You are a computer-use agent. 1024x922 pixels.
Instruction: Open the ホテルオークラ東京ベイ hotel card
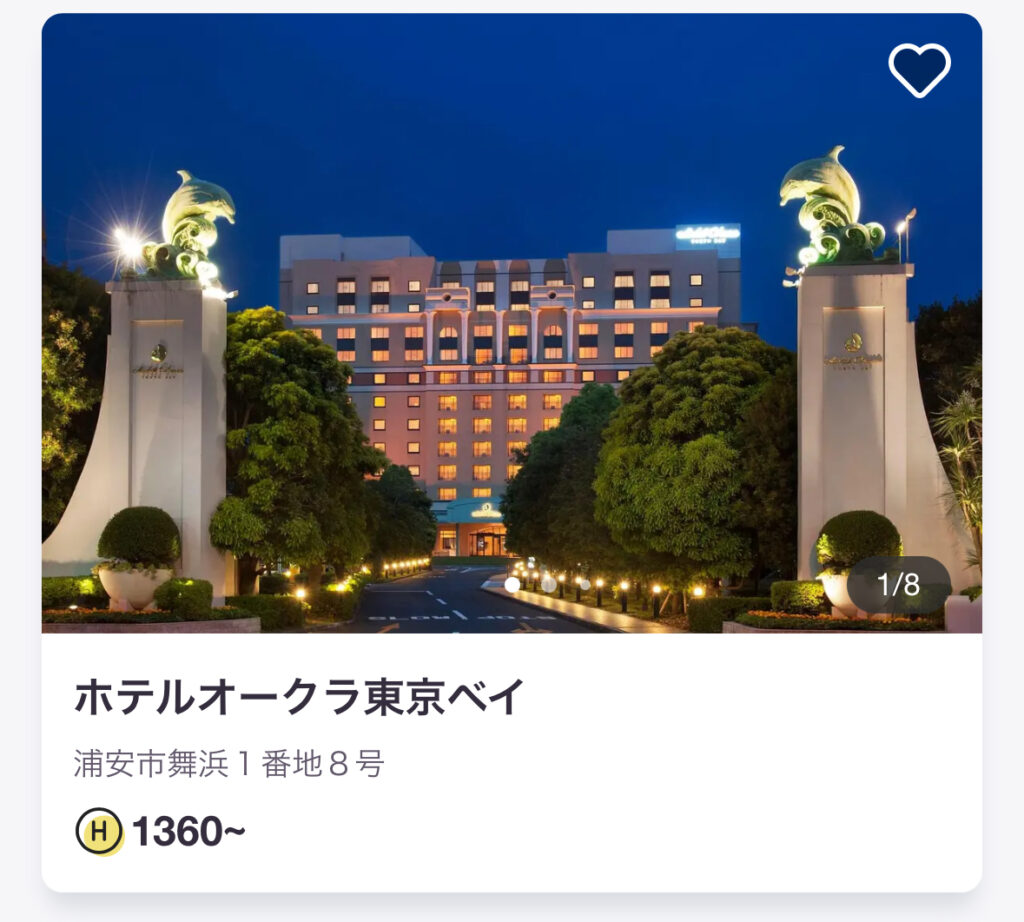(300, 698)
